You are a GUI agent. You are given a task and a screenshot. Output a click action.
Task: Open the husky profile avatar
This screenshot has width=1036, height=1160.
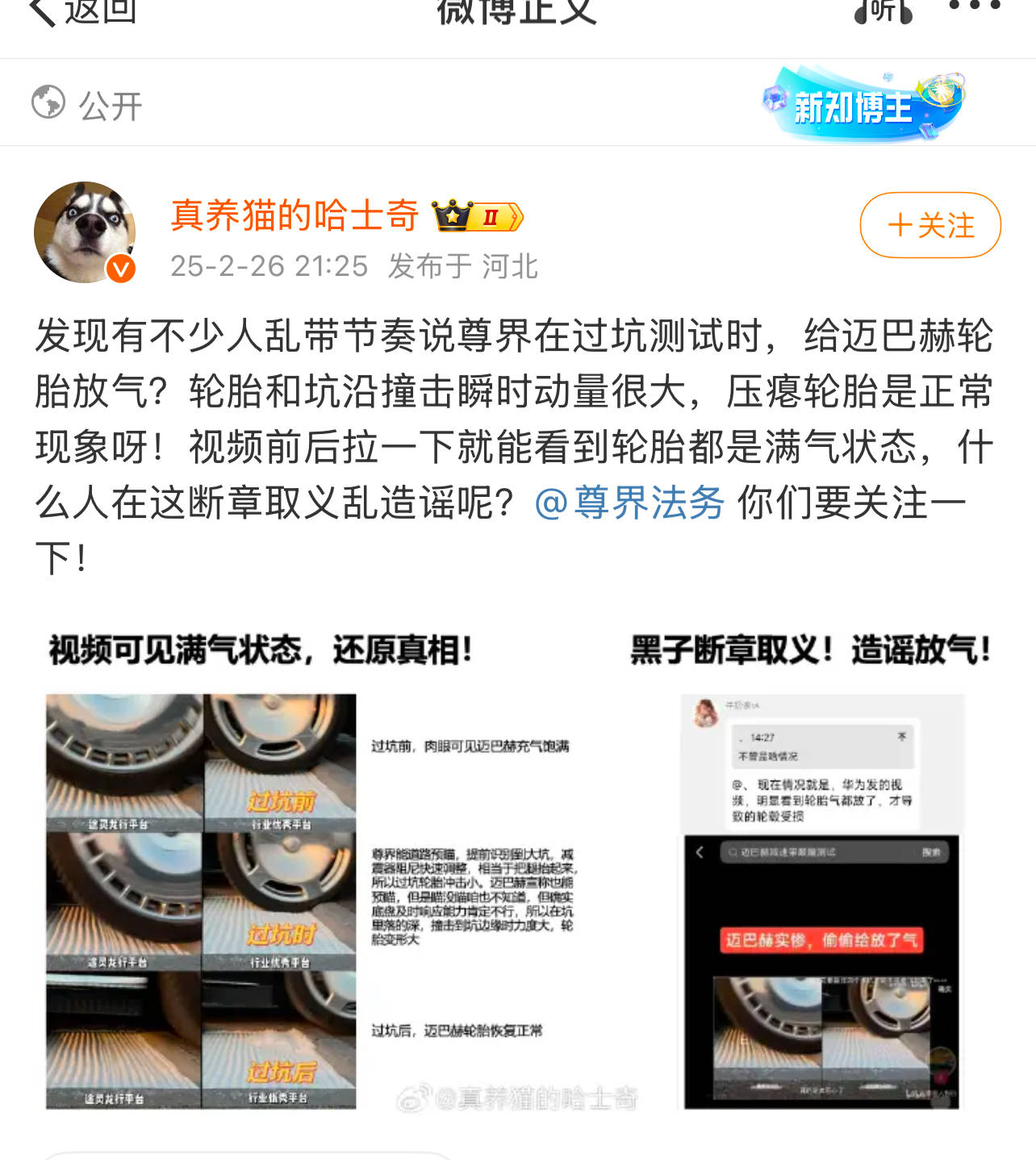pyautogui.click(x=85, y=232)
